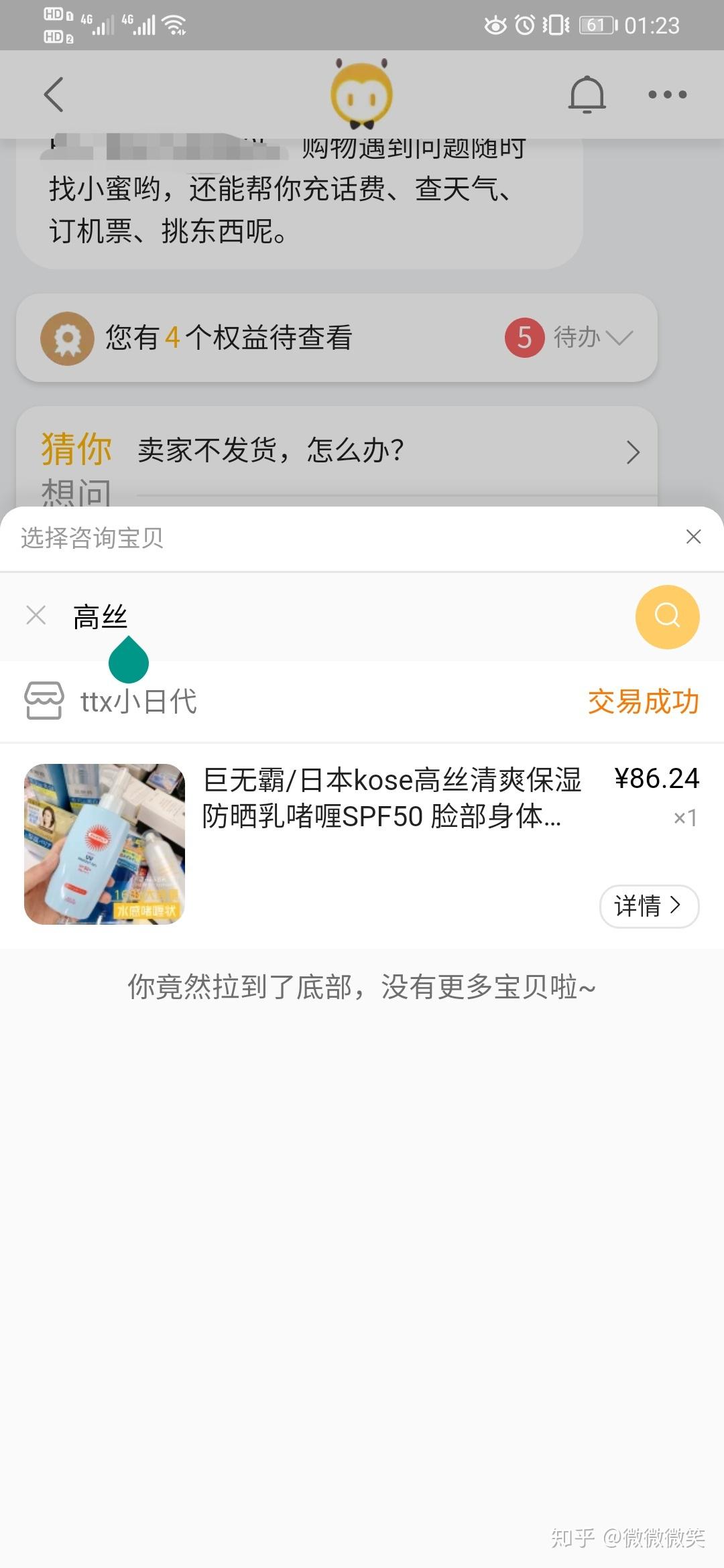724x1568 pixels.
Task: Close the 选择咨询宝贝 panel
Action: [x=693, y=537]
